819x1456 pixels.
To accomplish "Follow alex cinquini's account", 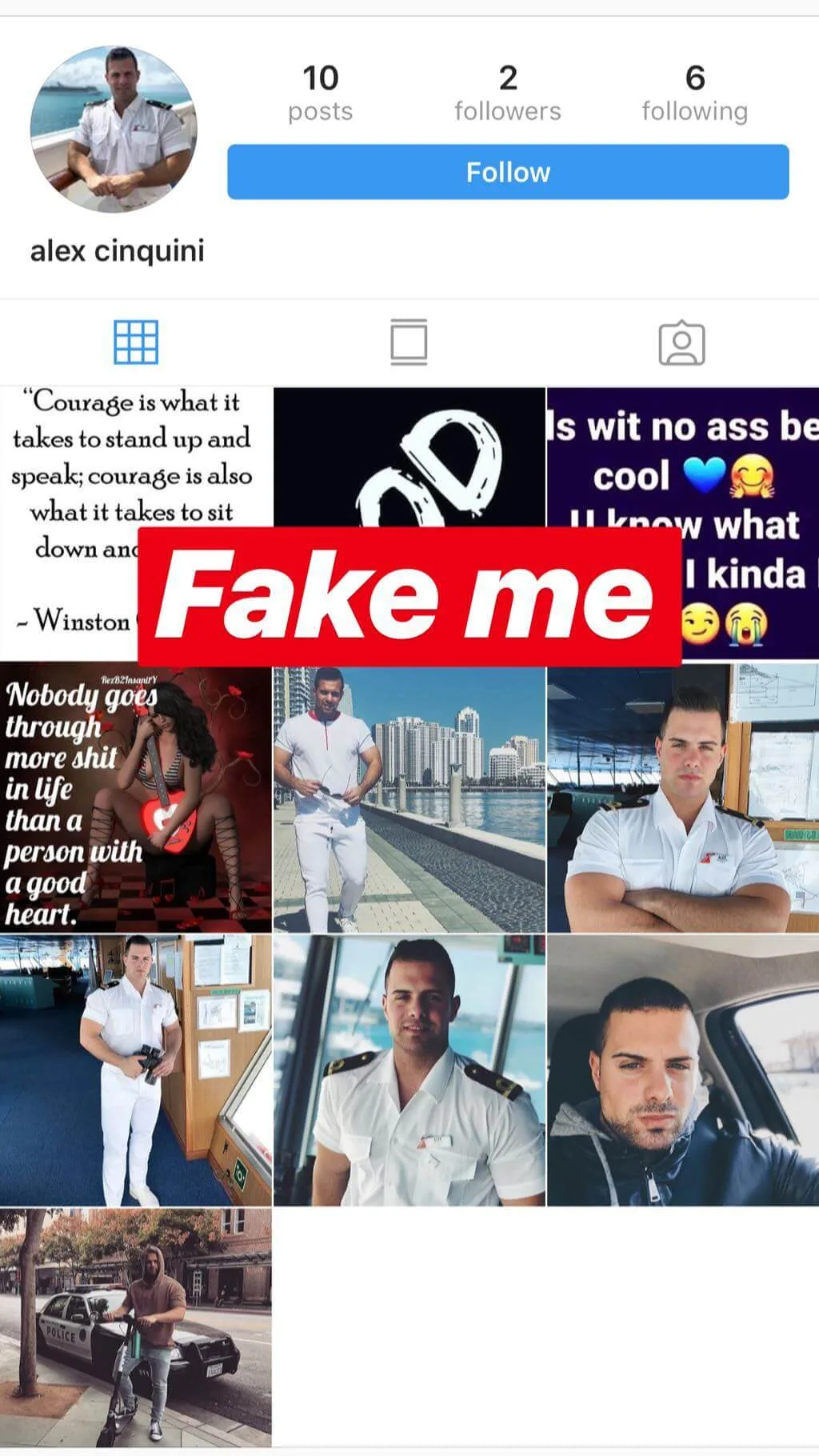I will (x=508, y=172).
